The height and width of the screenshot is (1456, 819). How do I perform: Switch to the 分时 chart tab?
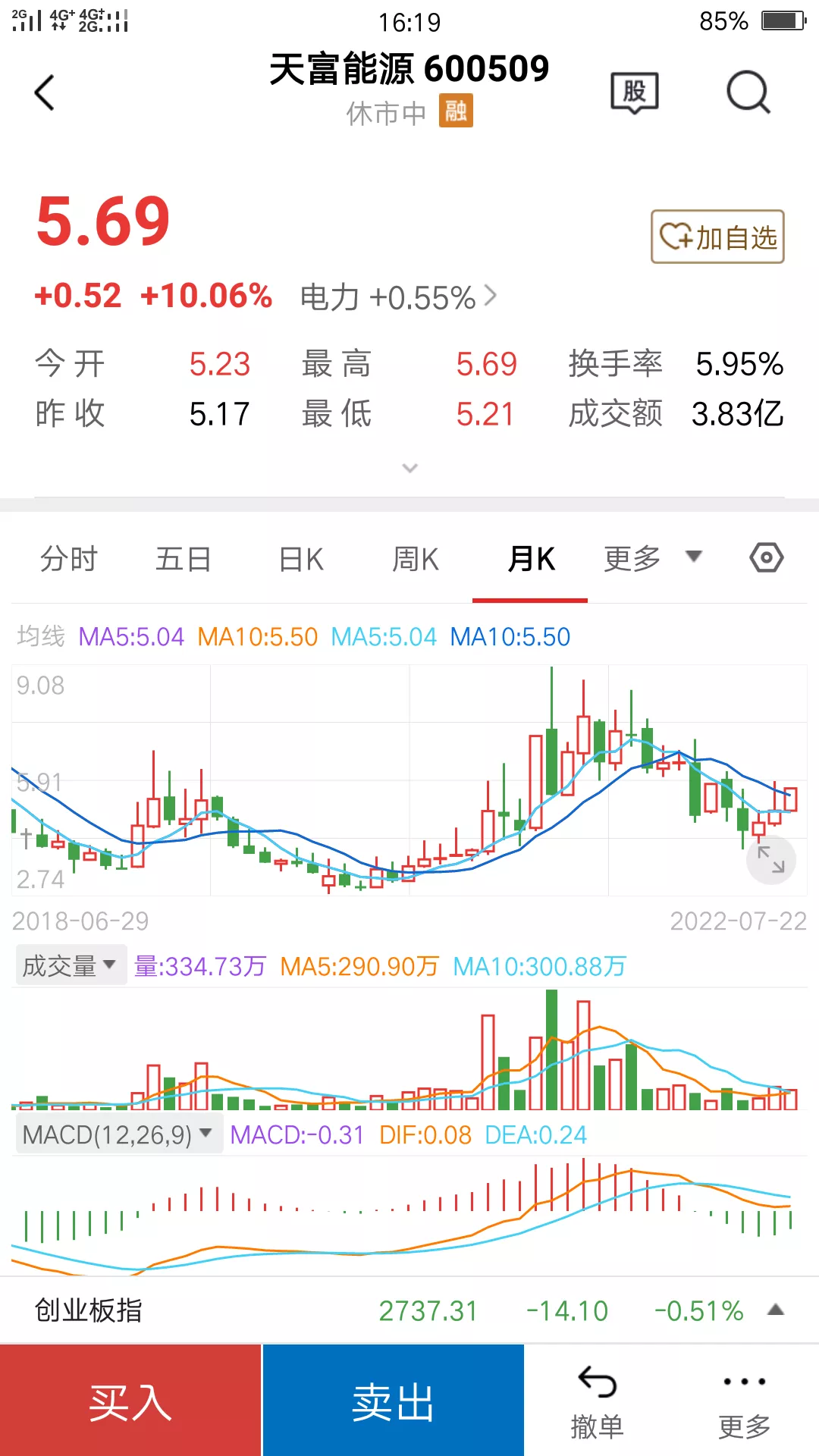[x=69, y=560]
